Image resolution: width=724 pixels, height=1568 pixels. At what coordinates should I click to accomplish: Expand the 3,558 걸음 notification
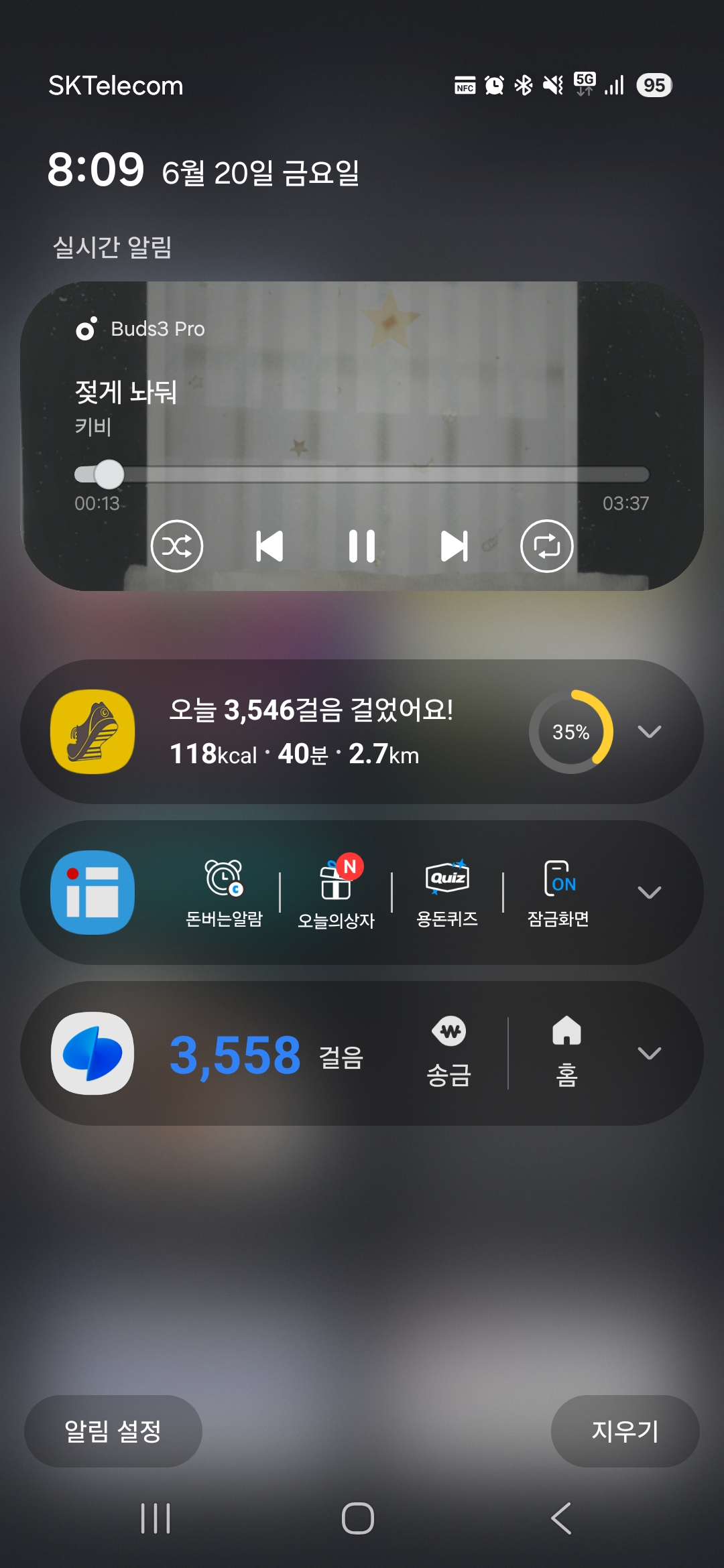pos(649,1053)
